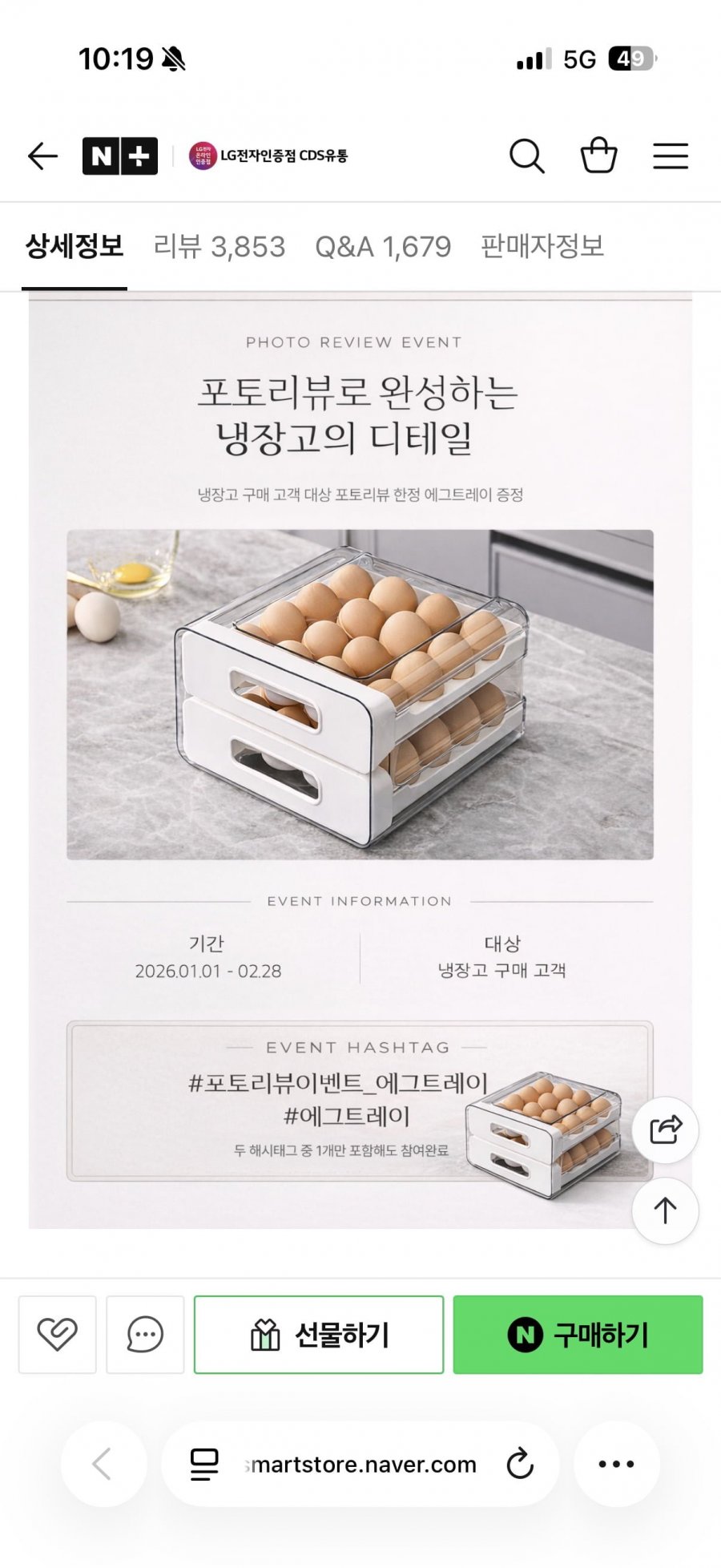This screenshot has width=721, height=1568.
Task: Open the browser three-dot menu
Action: point(616,1464)
